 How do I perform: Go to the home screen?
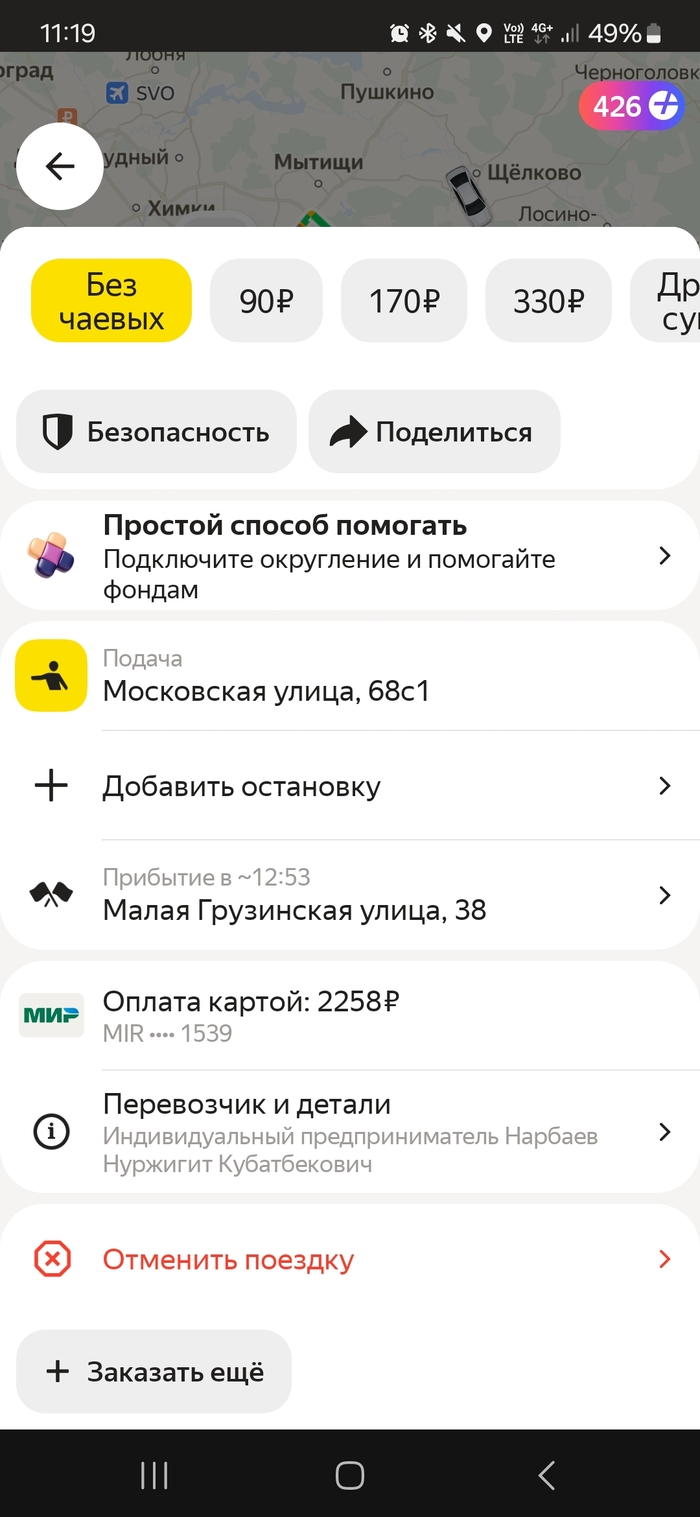350,1475
